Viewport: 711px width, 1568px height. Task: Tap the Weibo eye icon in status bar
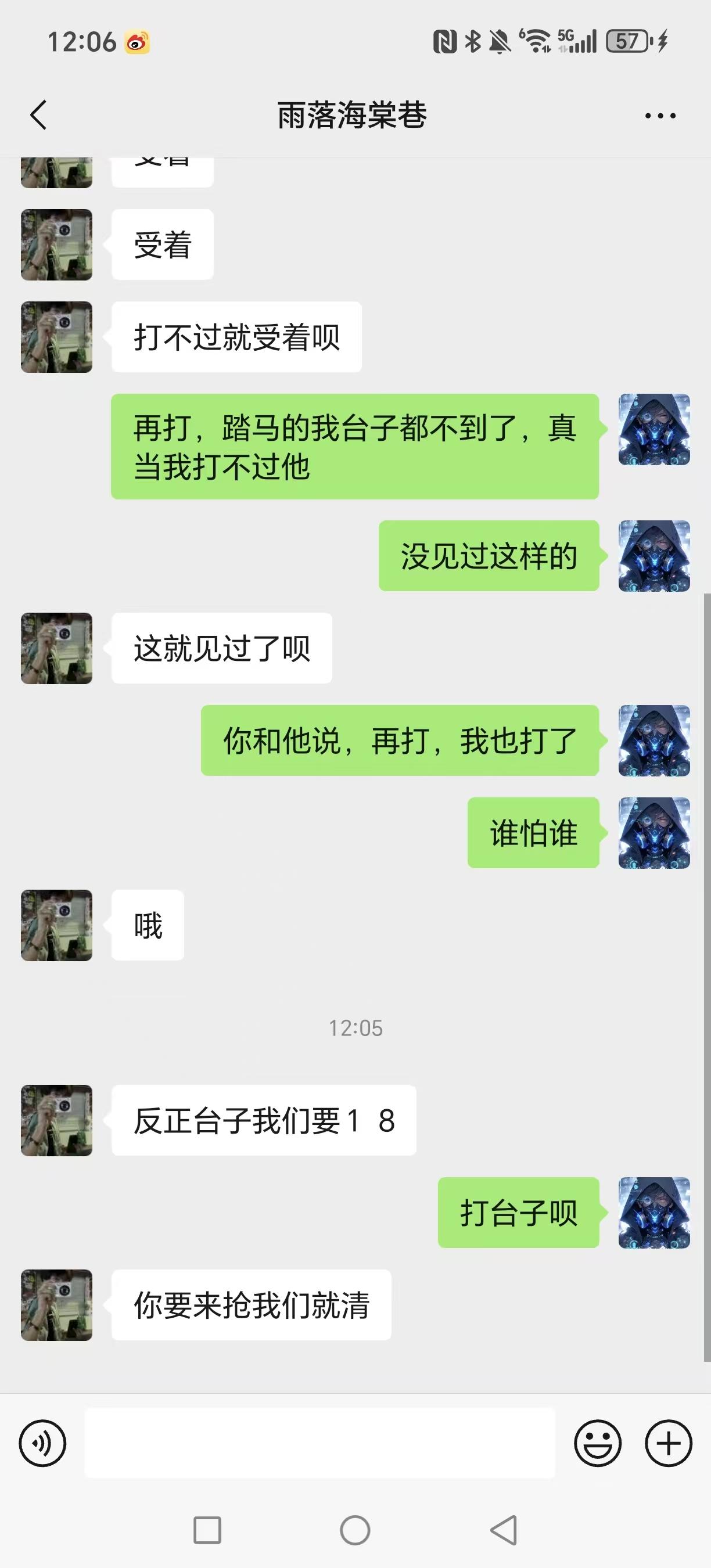135,41
